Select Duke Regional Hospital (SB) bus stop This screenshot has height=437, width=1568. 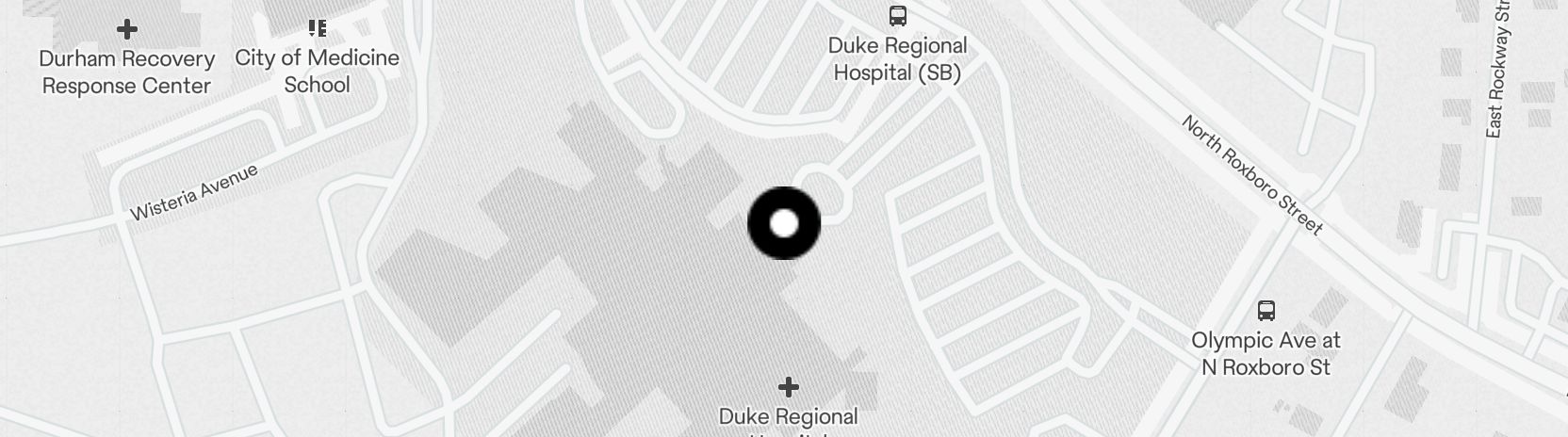[898, 16]
